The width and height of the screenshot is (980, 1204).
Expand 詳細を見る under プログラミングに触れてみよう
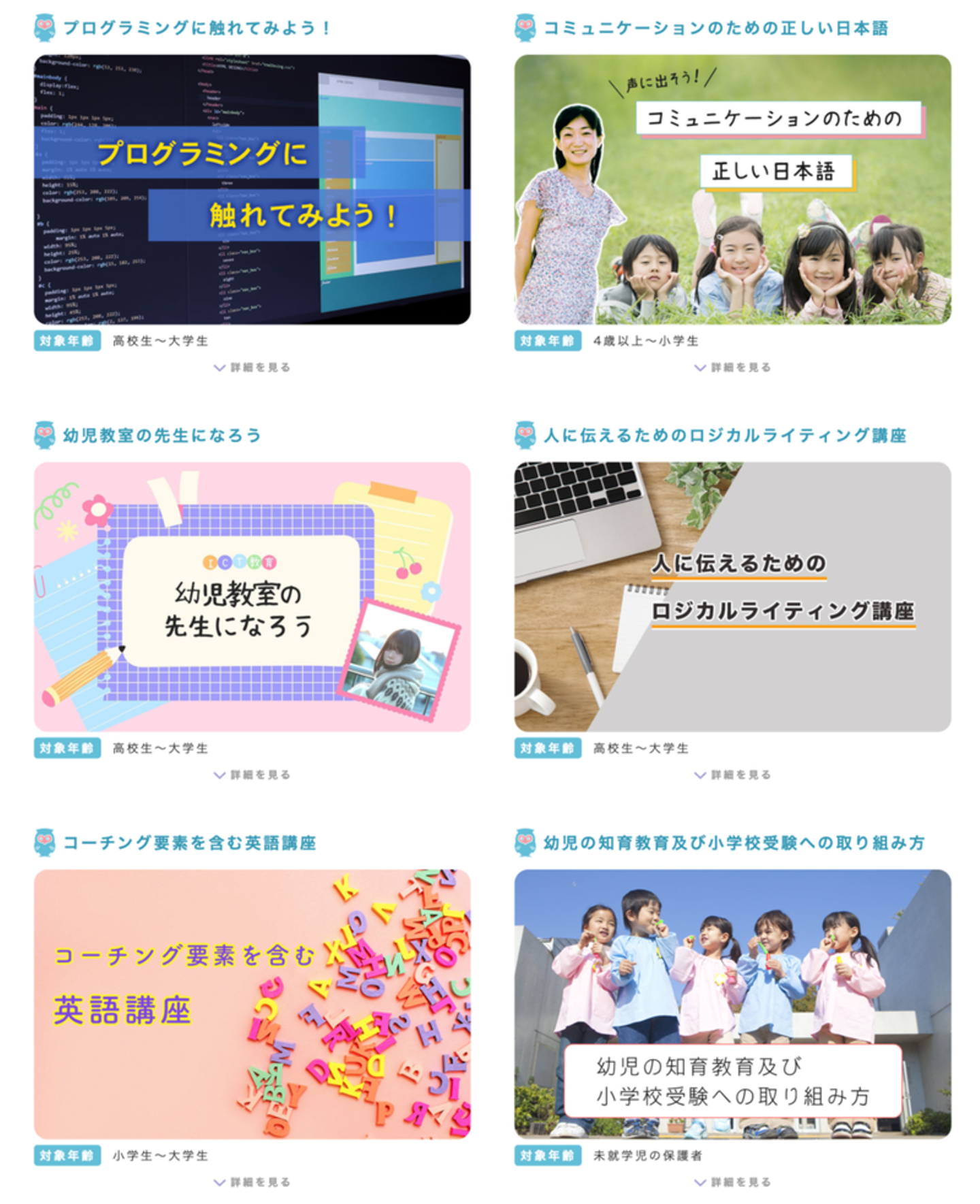[252, 368]
